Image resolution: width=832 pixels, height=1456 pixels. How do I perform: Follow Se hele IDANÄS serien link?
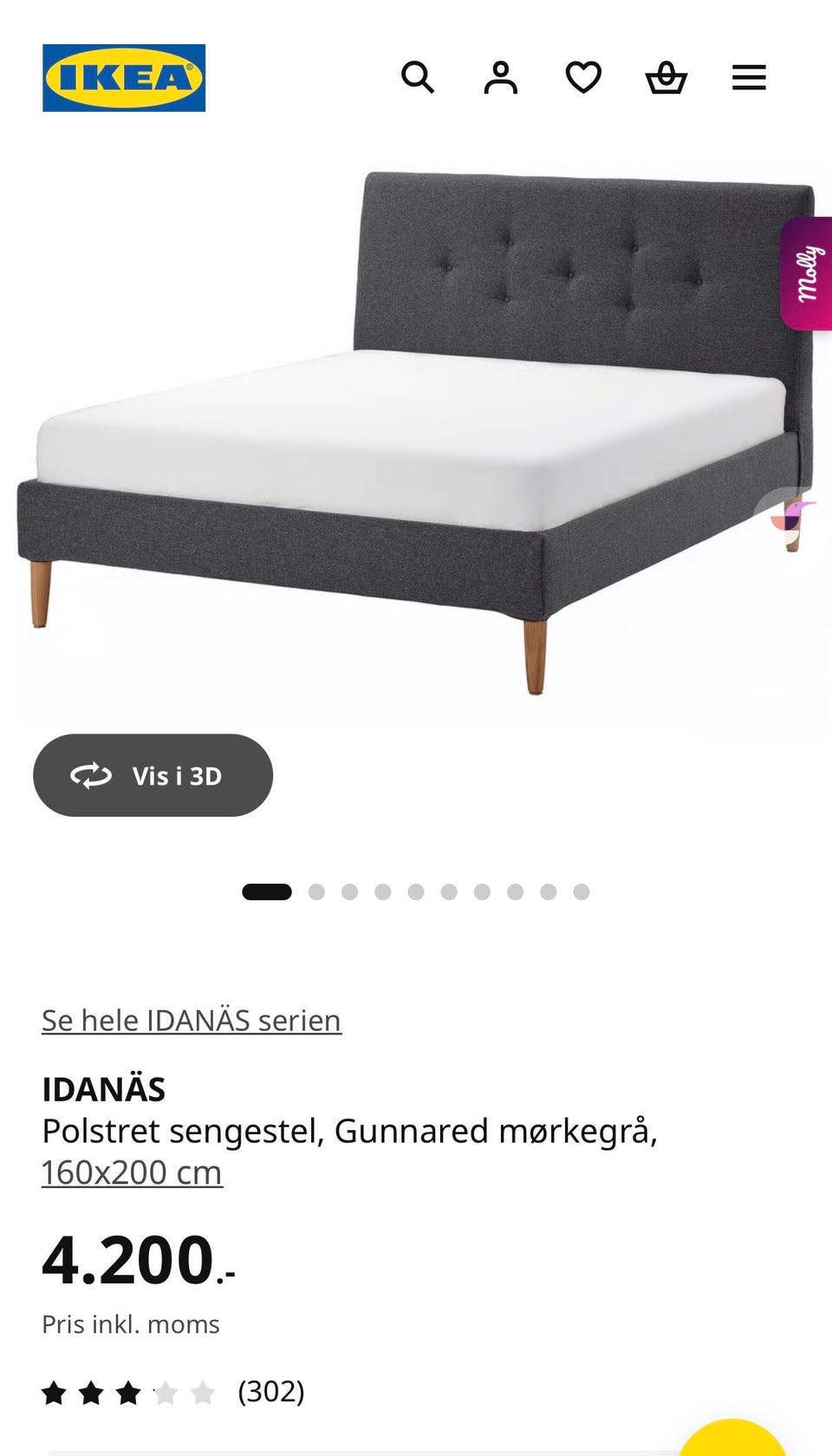pos(192,1020)
